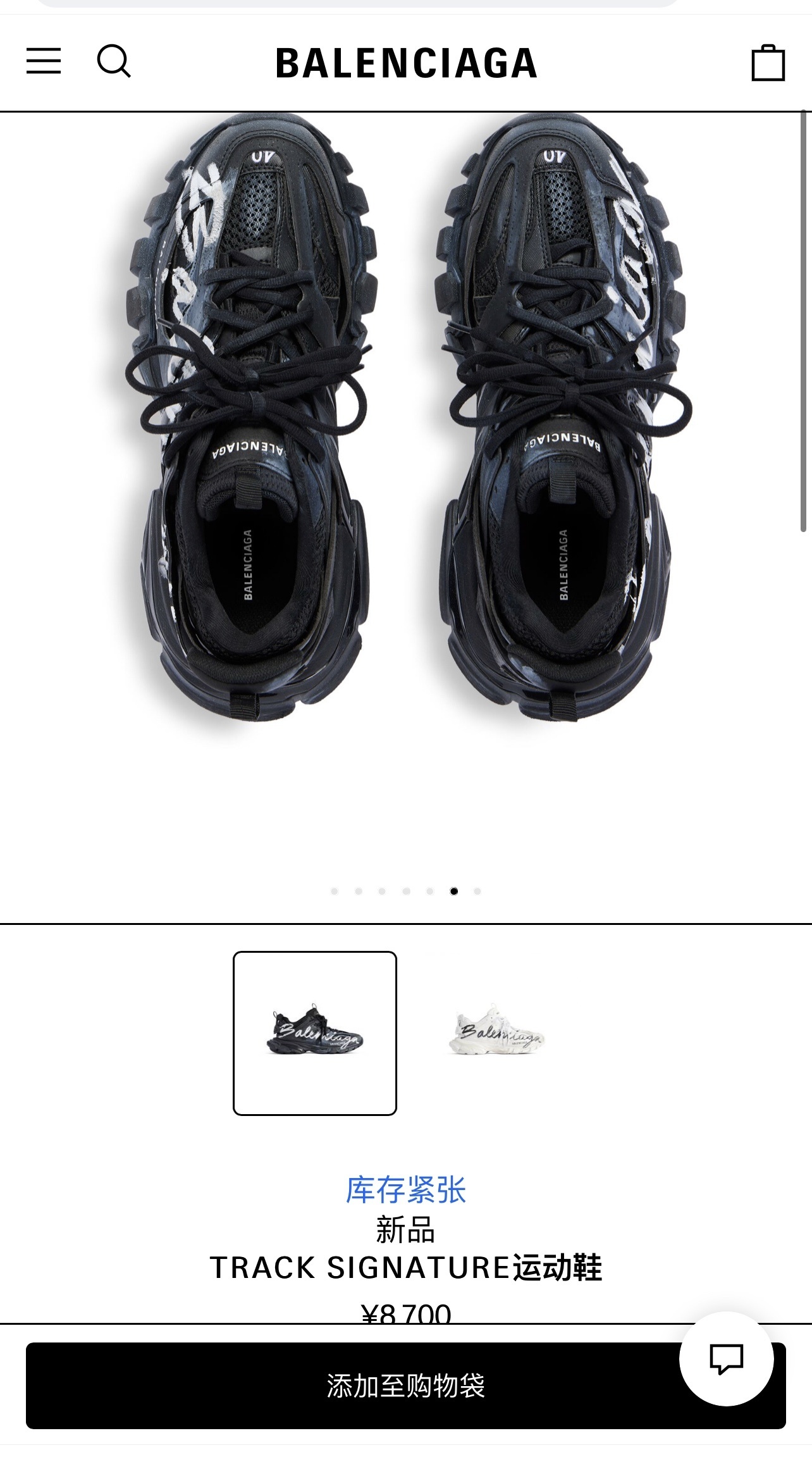Screen dimensions: 812x1457
Task: Open the search icon
Action: [x=114, y=61]
